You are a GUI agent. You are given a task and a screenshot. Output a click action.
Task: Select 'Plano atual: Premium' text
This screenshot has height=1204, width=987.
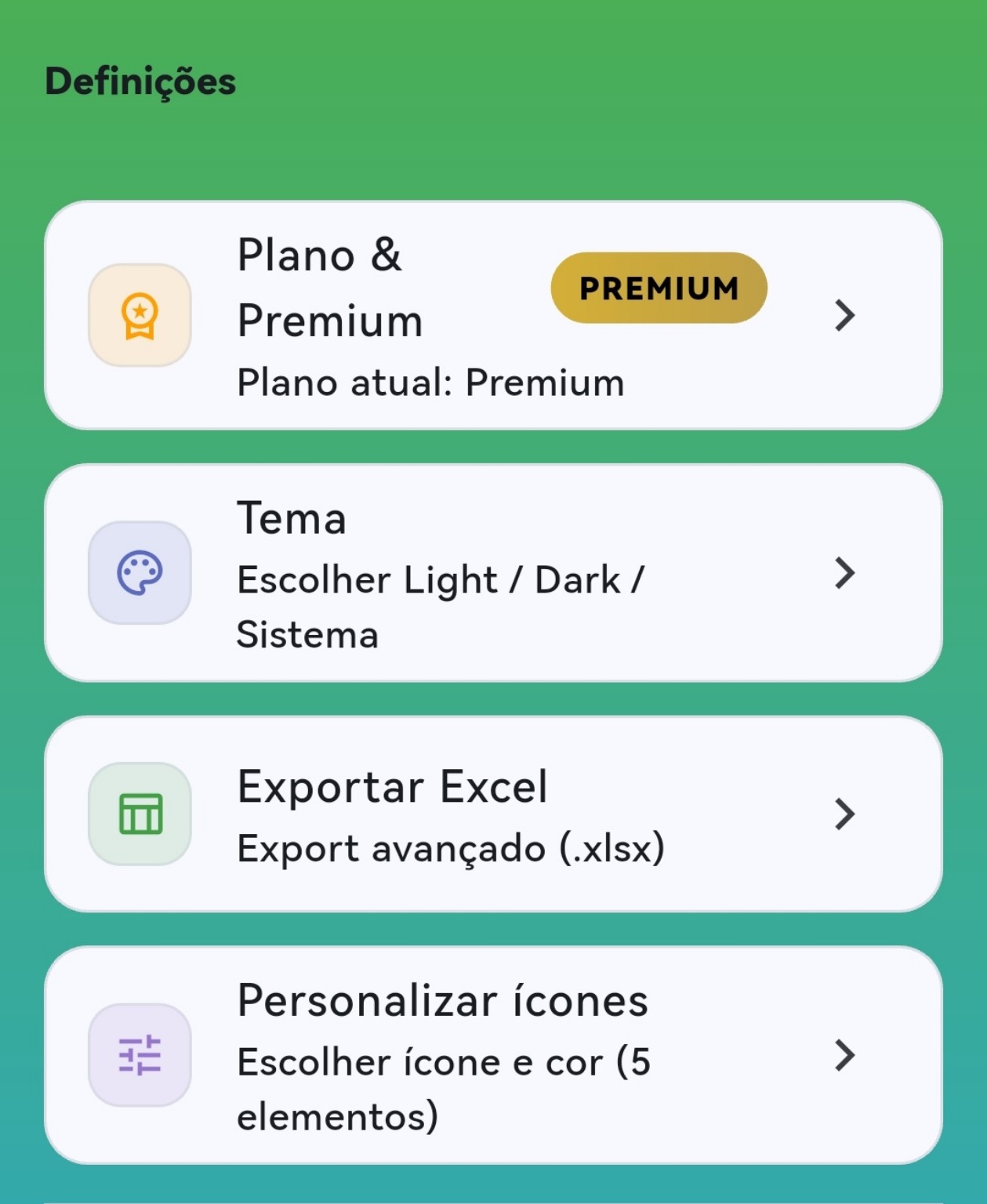tap(430, 383)
